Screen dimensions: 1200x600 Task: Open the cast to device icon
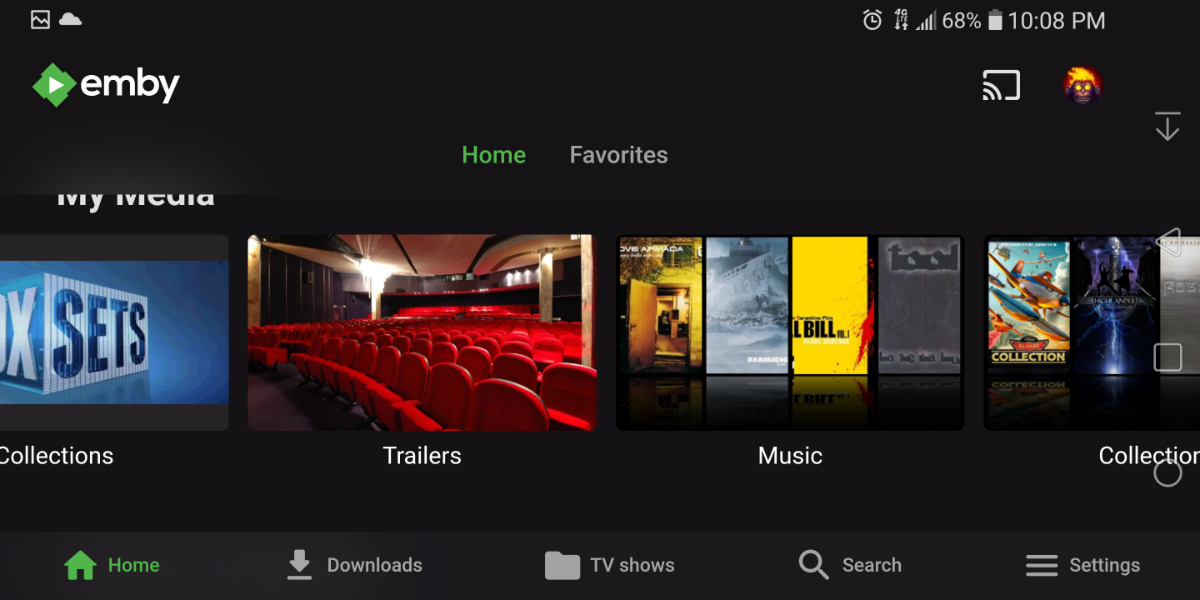pyautogui.click(x=1001, y=86)
